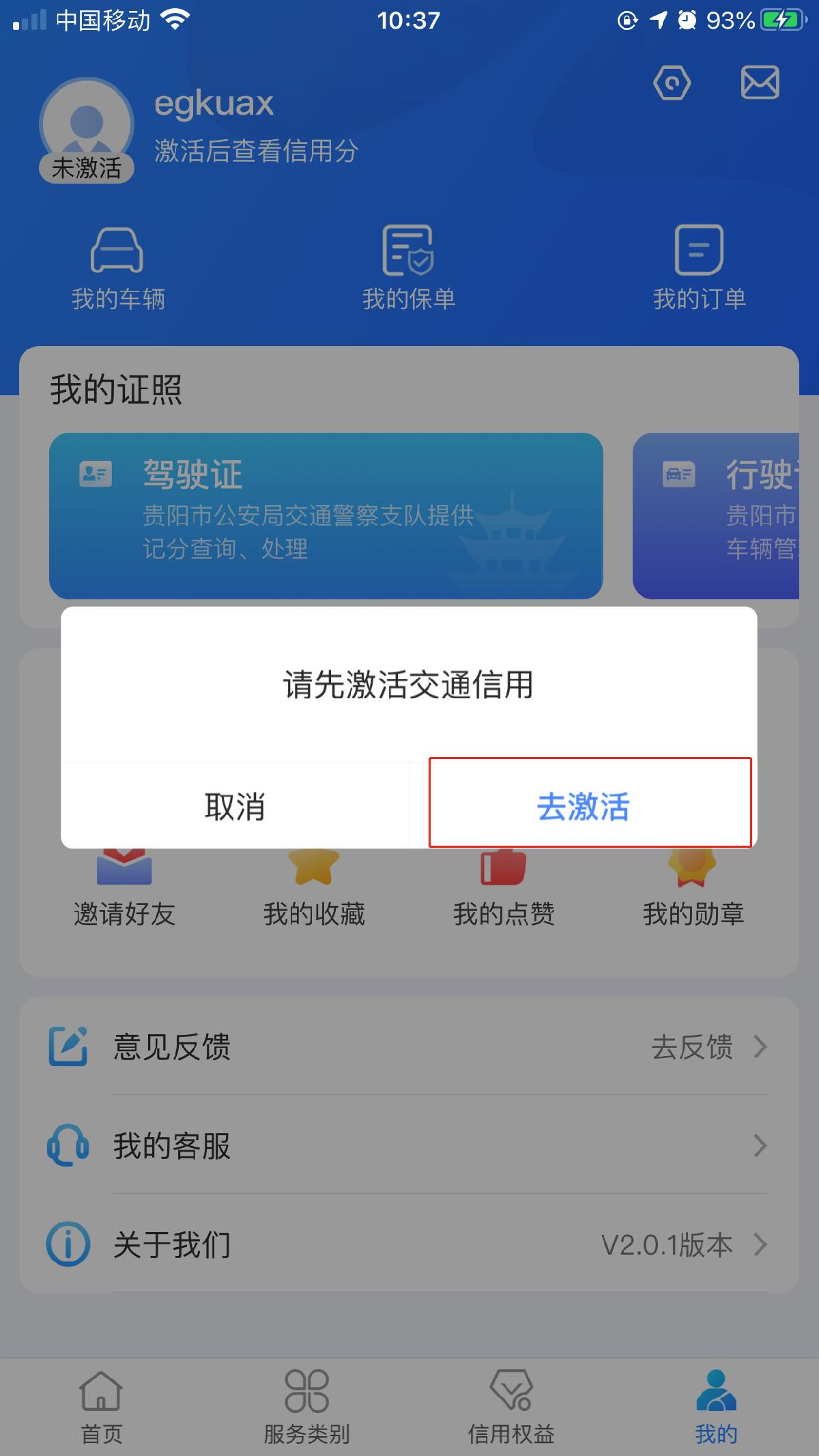Open 我的保单 (my insurance policies)
Image resolution: width=819 pixels, height=1456 pixels.
click(x=408, y=268)
